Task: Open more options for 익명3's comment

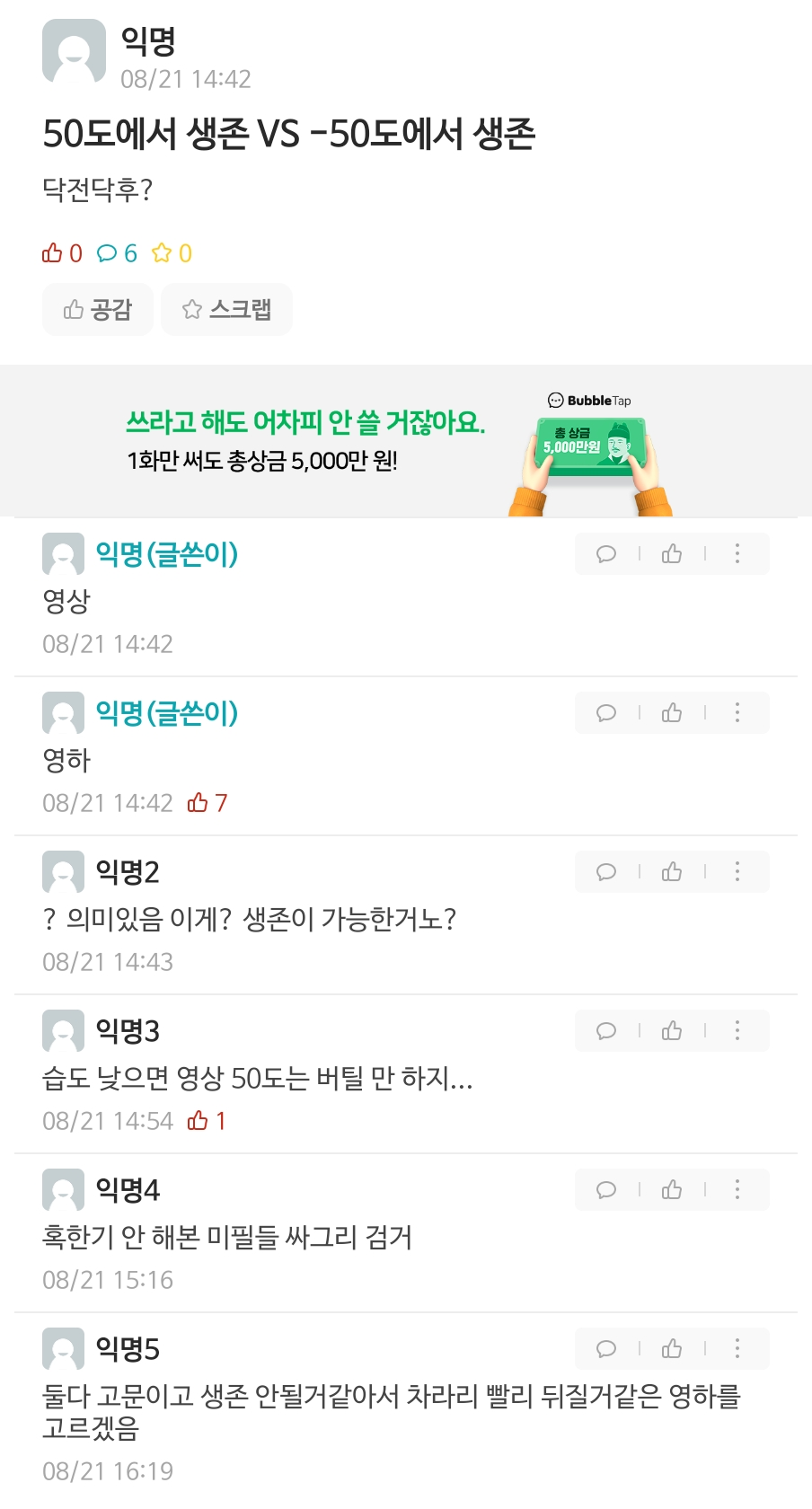Action: 737,1031
